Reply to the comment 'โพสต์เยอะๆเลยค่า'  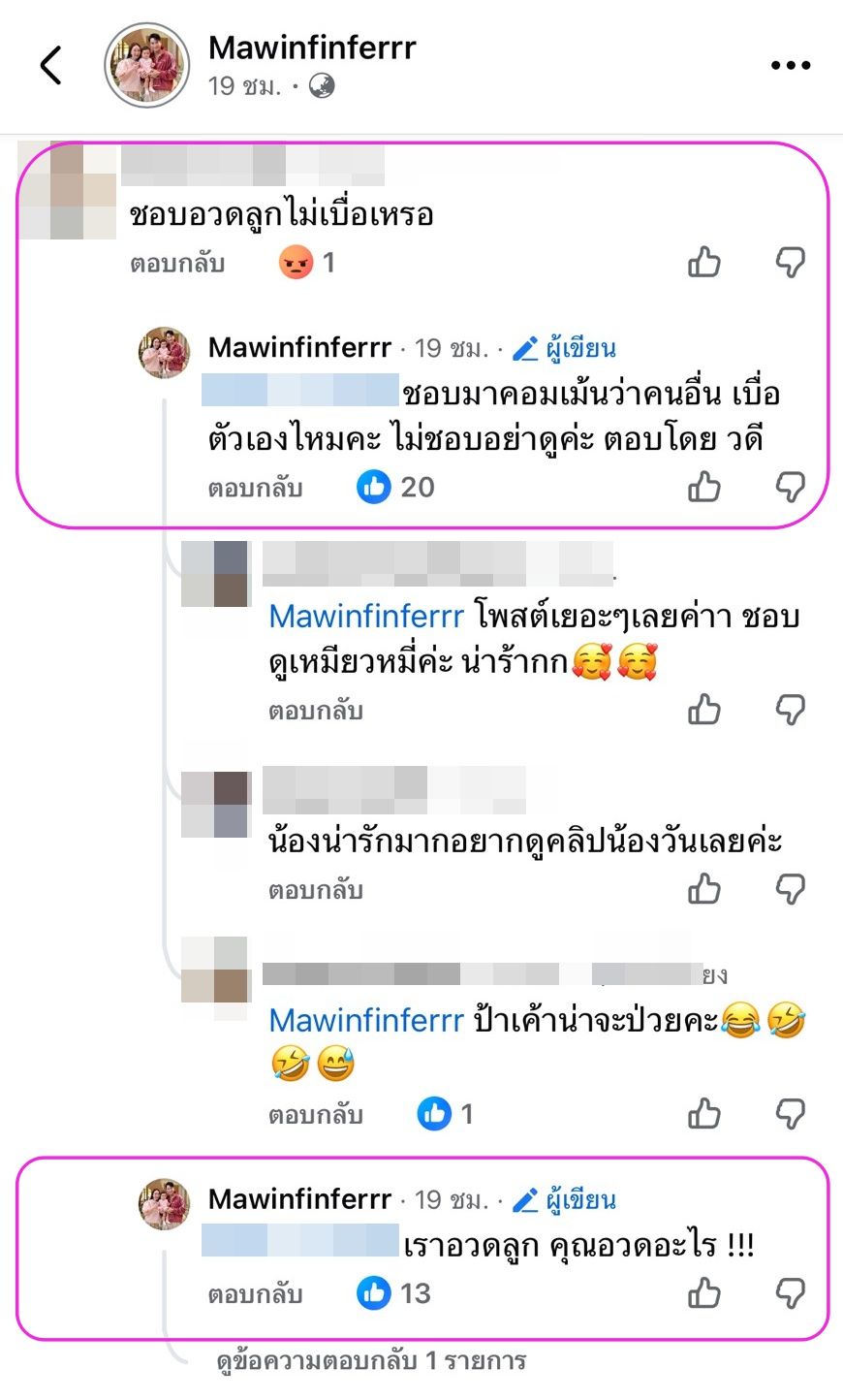tap(316, 711)
